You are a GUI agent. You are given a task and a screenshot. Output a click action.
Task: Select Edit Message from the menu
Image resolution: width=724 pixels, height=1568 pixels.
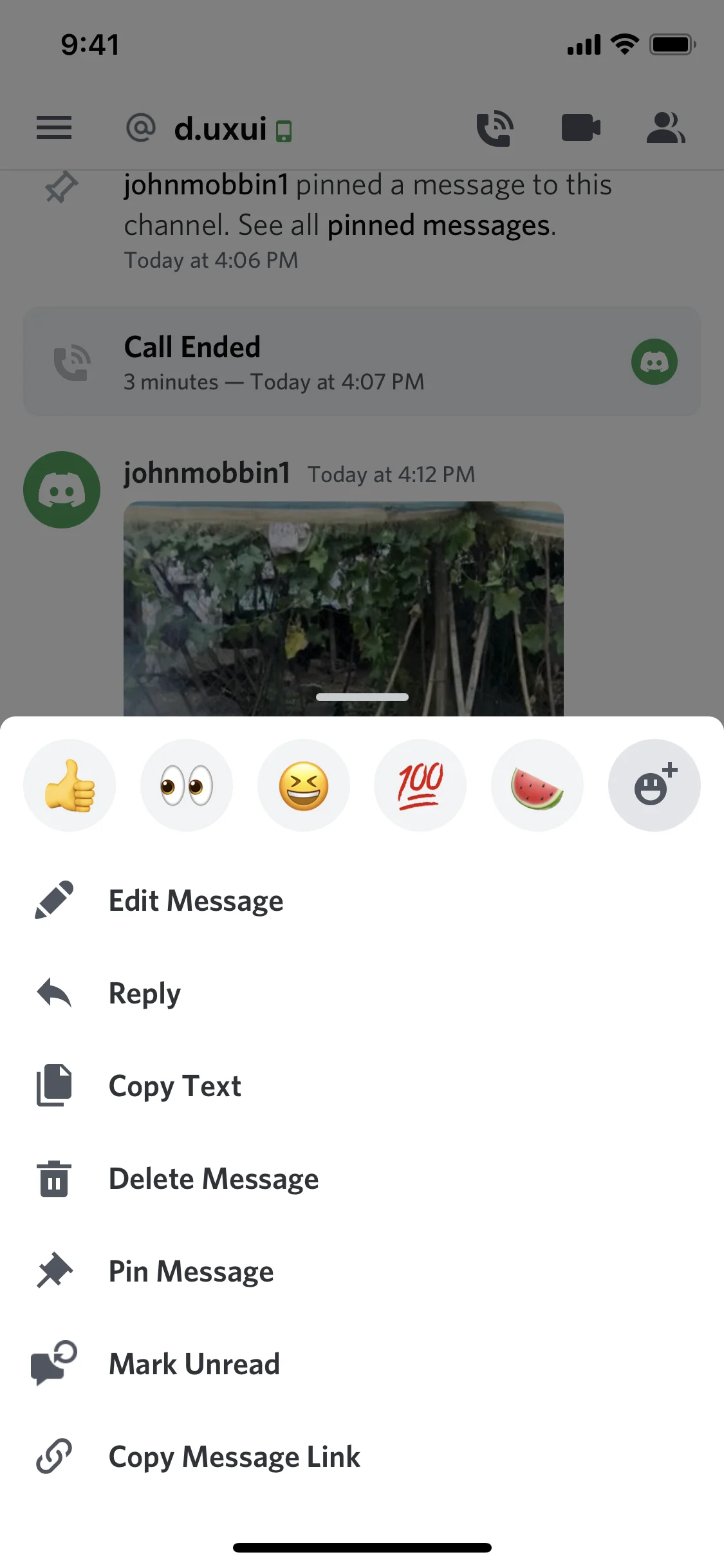196,901
